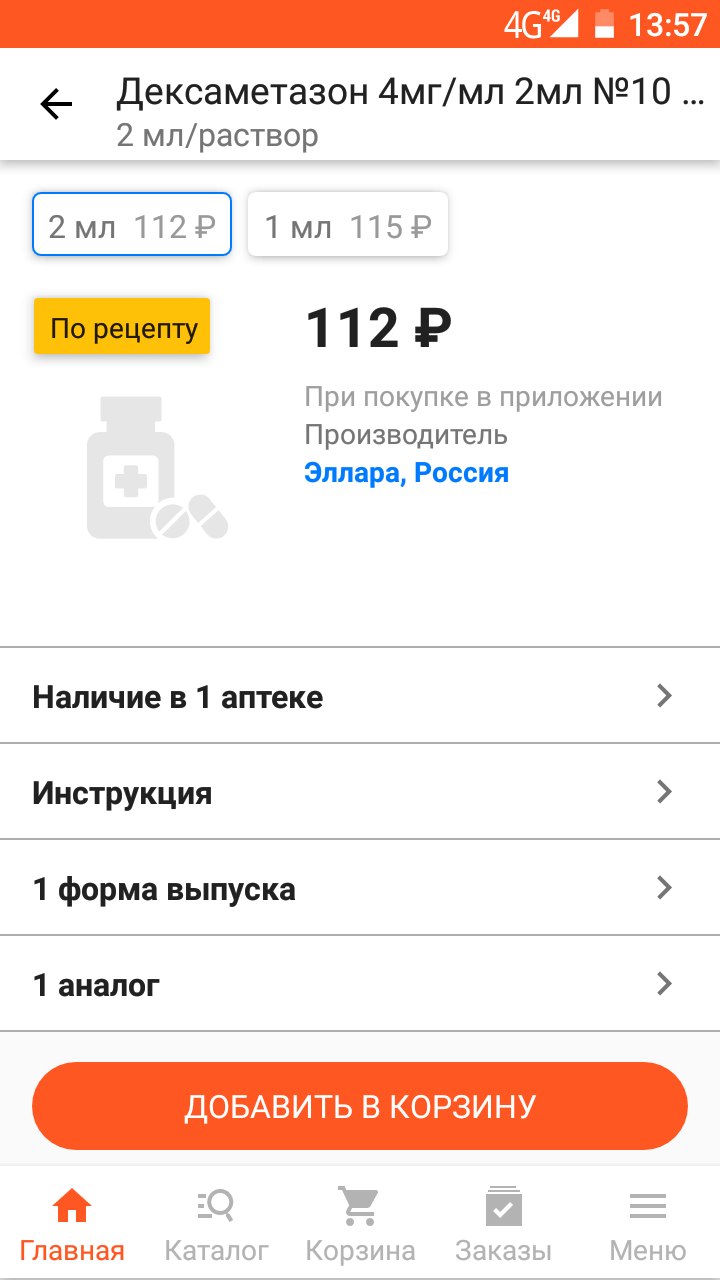This screenshot has width=720, height=1280.
Task: Tap ДОБАВИТЬ В КОРЗИНУ button
Action: click(x=360, y=1106)
